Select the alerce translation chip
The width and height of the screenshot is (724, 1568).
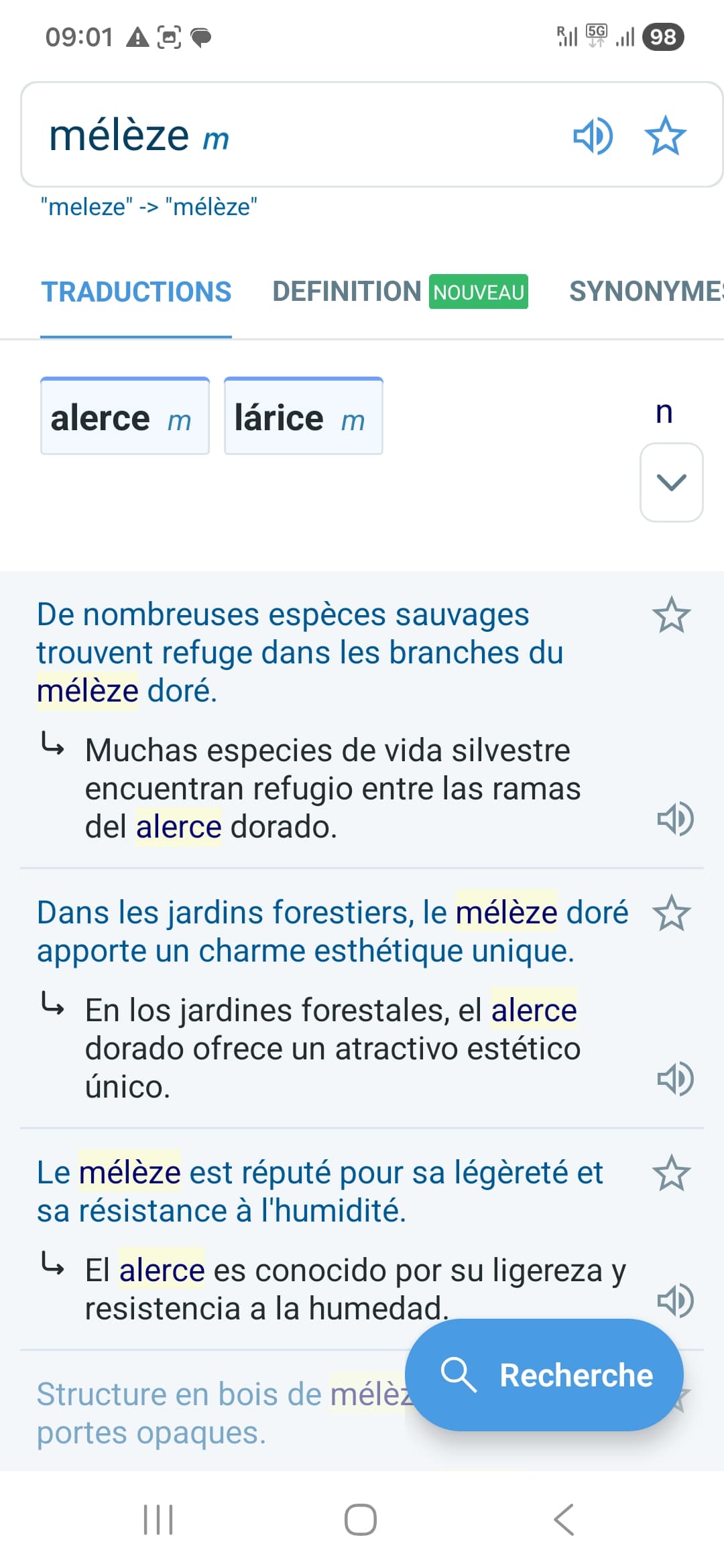pyautogui.click(x=125, y=417)
